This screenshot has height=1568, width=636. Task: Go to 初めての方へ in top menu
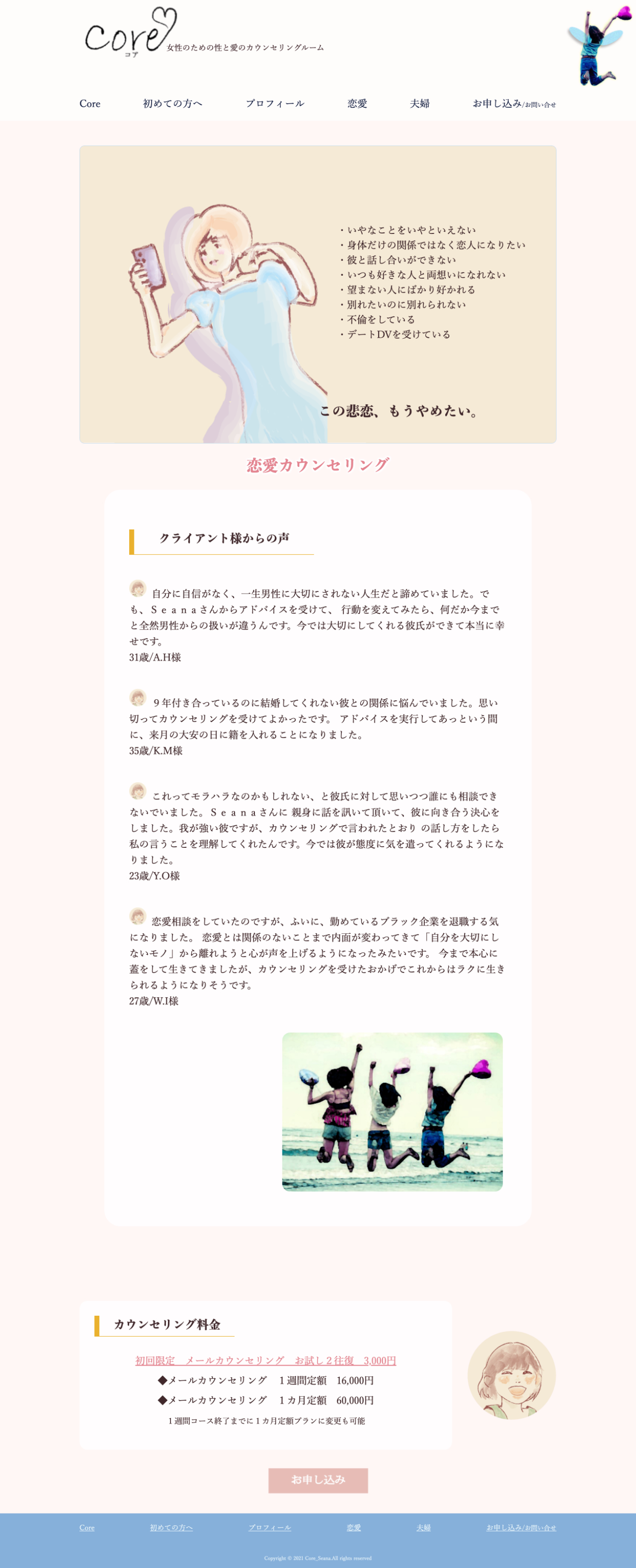coord(172,103)
